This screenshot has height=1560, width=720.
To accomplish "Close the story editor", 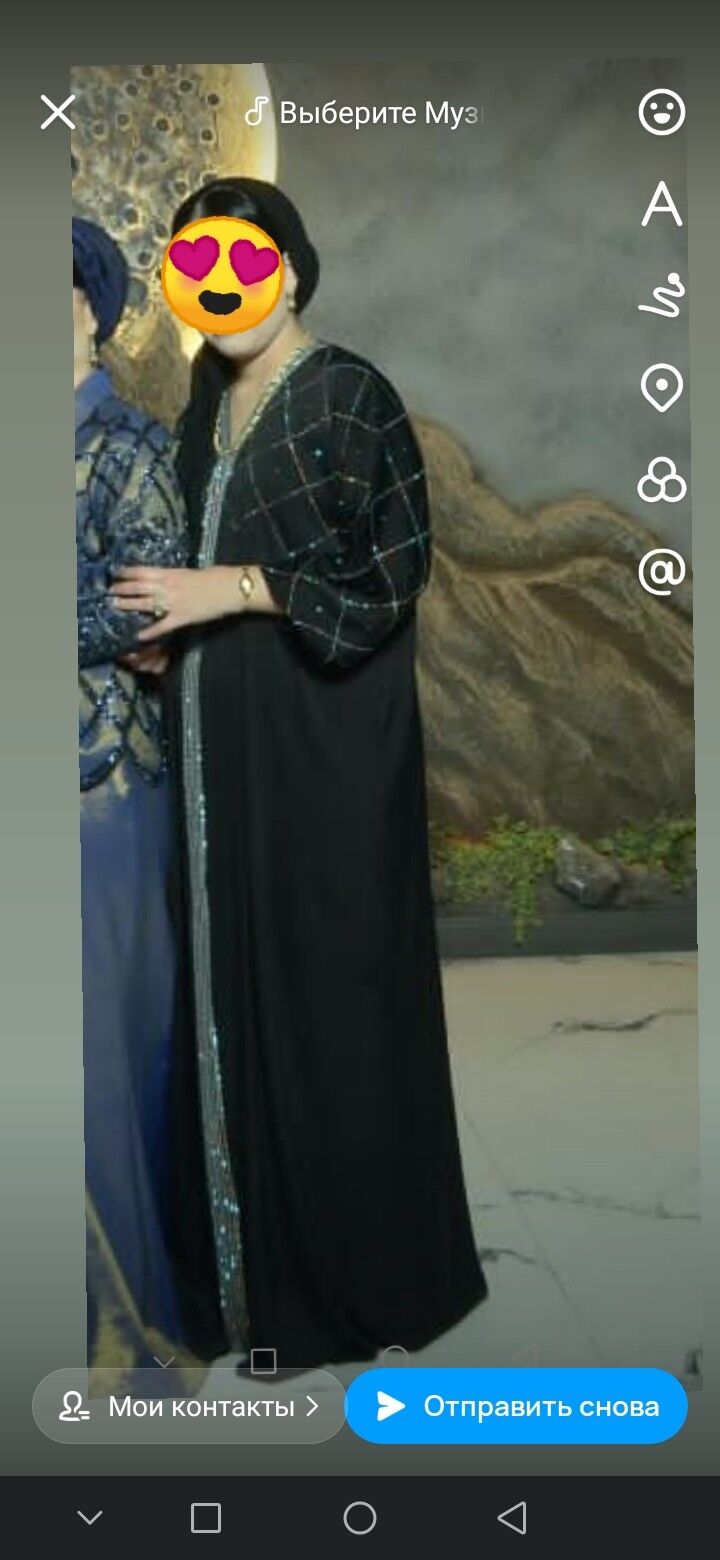I will (x=58, y=112).
